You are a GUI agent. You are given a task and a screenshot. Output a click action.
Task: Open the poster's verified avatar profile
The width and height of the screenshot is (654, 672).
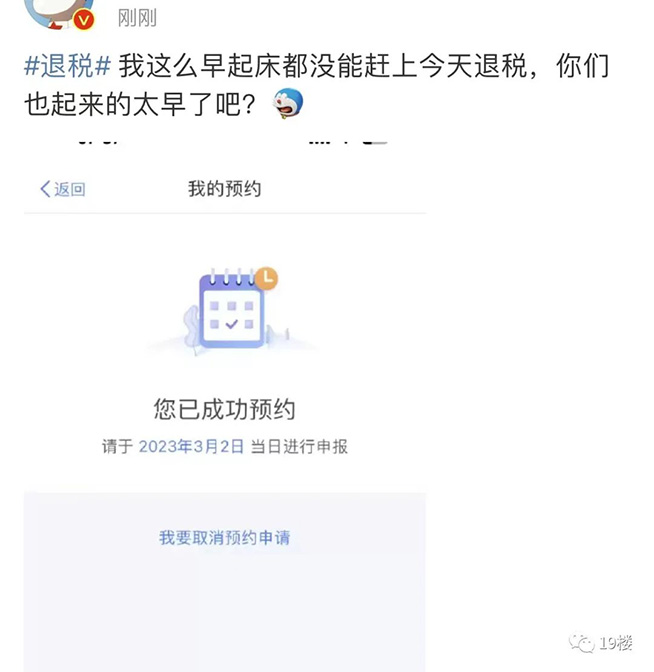(60, 12)
